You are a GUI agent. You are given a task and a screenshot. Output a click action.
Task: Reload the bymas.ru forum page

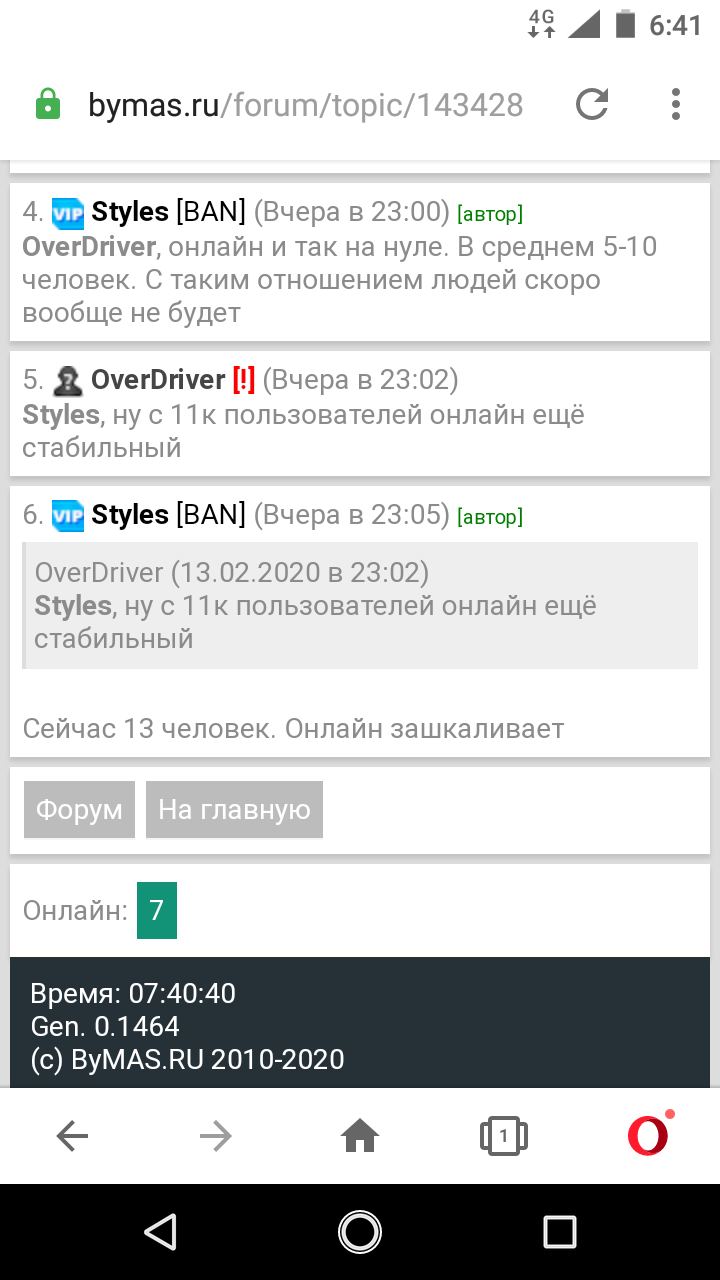tap(592, 104)
